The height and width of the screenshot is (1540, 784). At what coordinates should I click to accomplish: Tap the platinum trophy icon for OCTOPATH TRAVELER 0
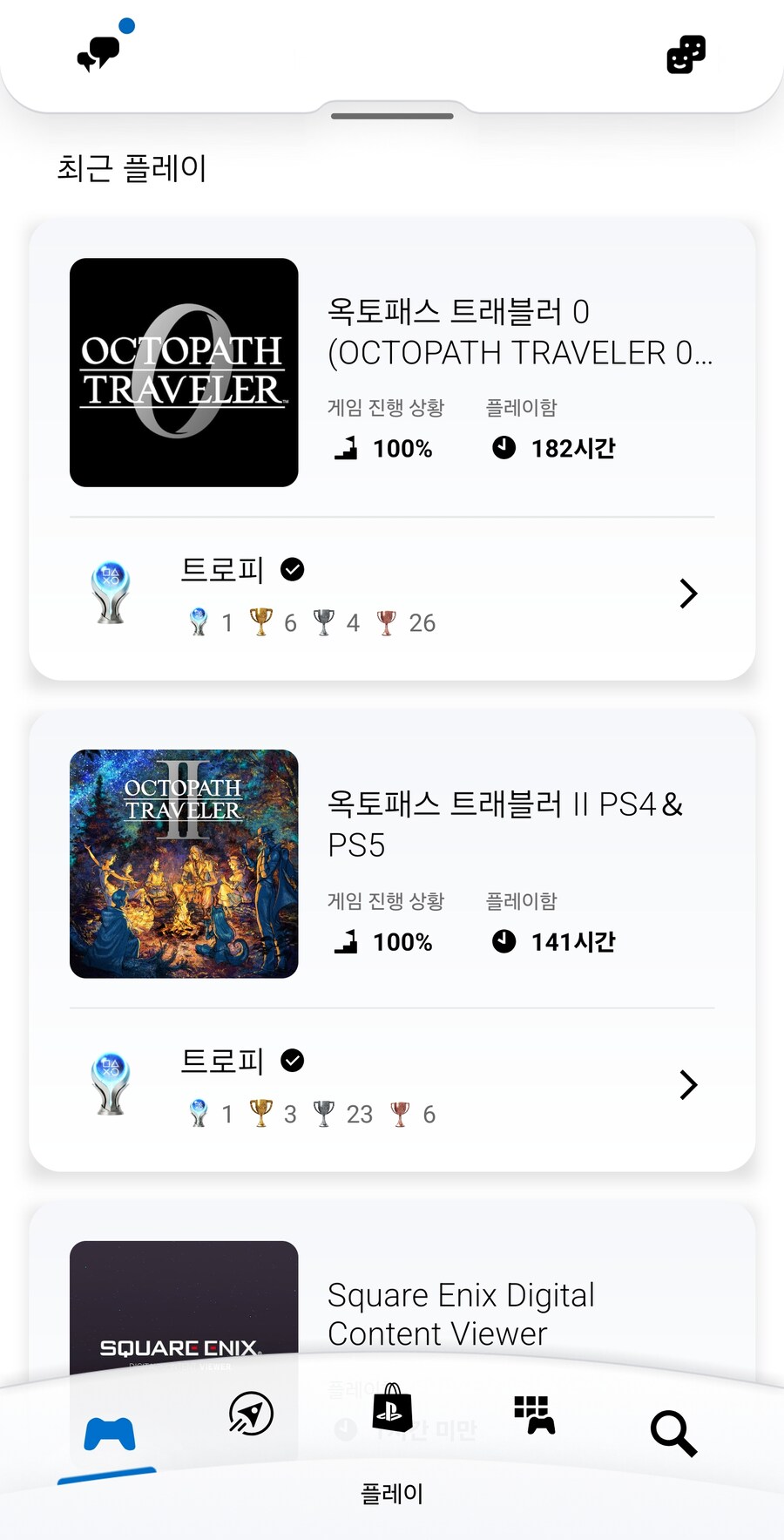coord(199,621)
